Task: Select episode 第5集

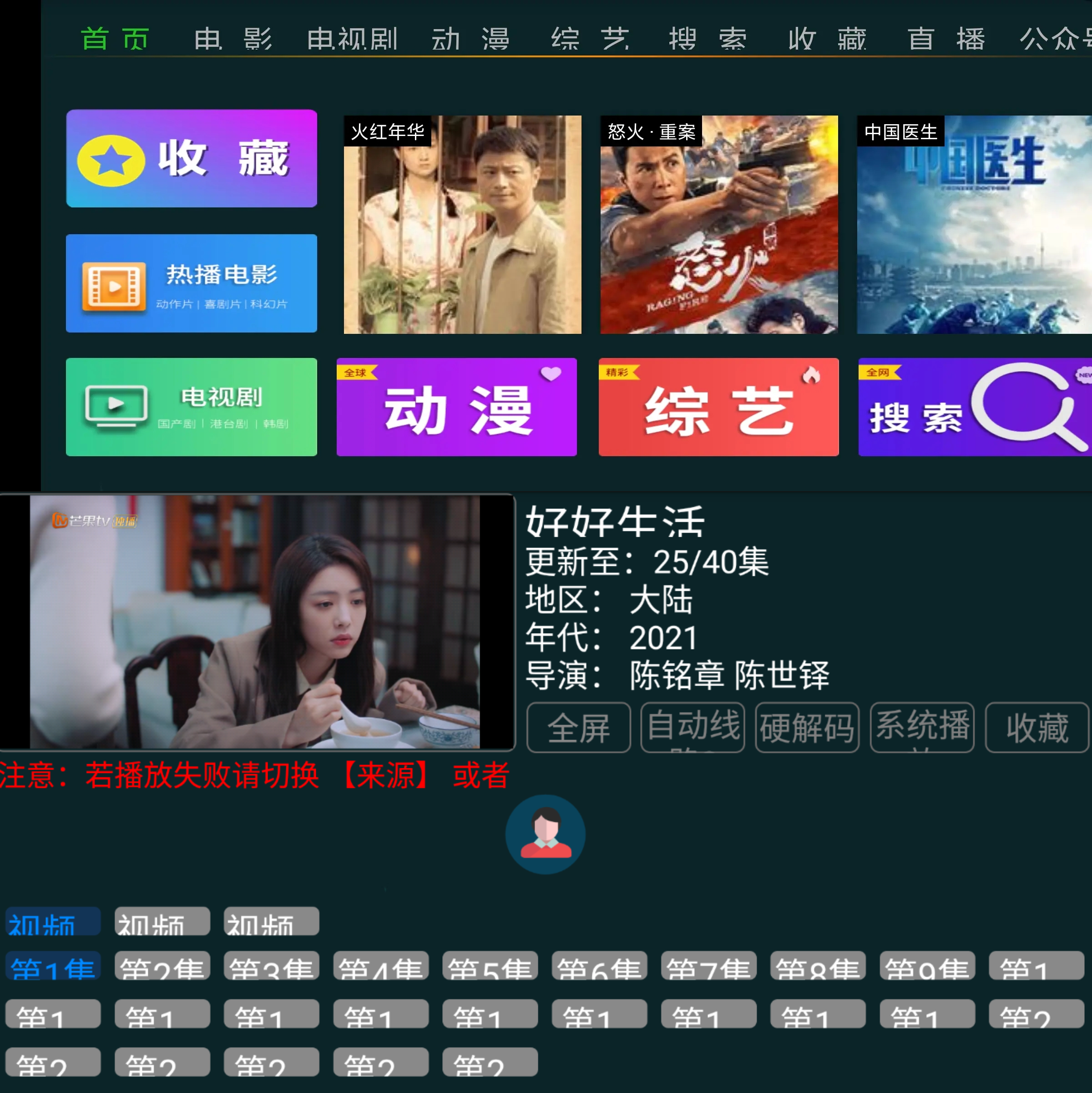Action: (490, 967)
